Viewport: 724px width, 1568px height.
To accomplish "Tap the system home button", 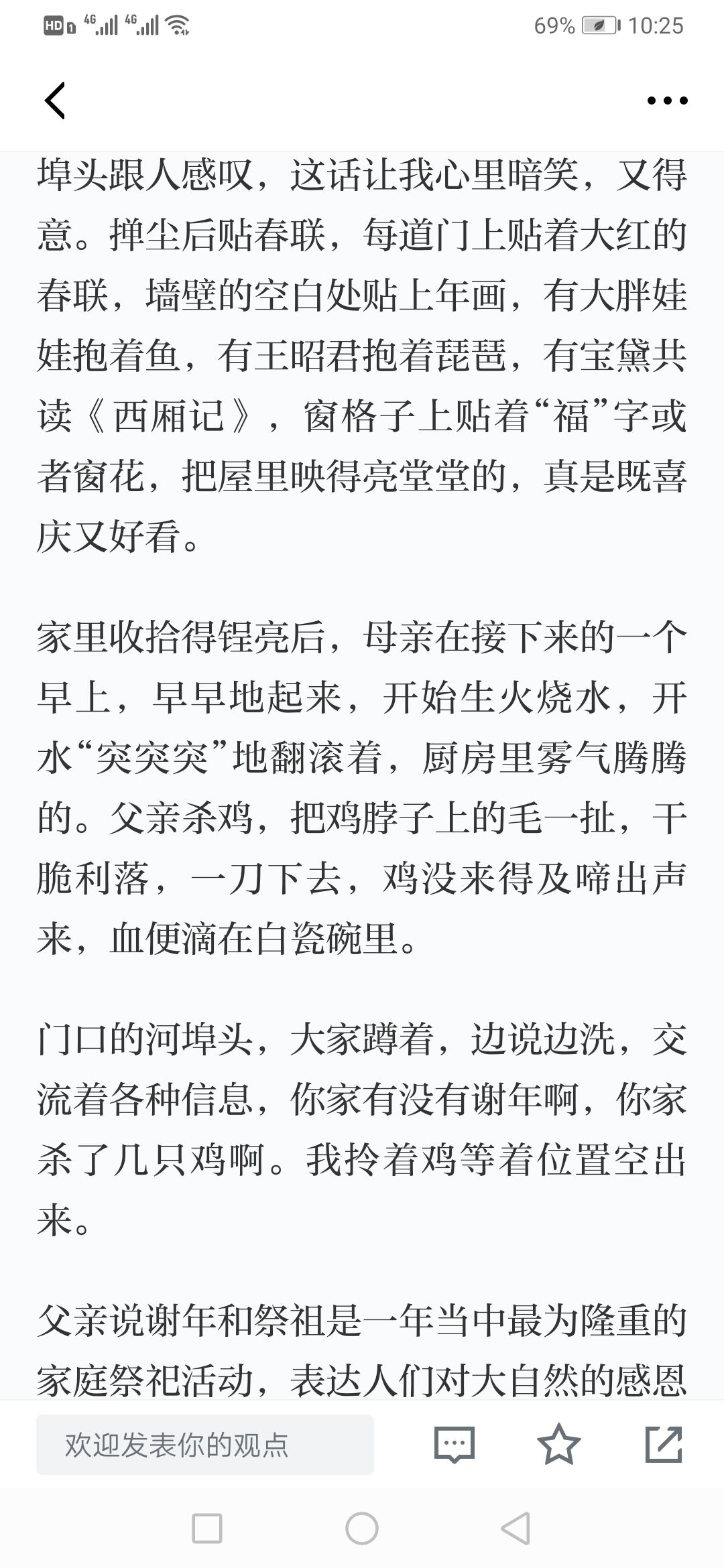I will pyautogui.click(x=362, y=1528).
